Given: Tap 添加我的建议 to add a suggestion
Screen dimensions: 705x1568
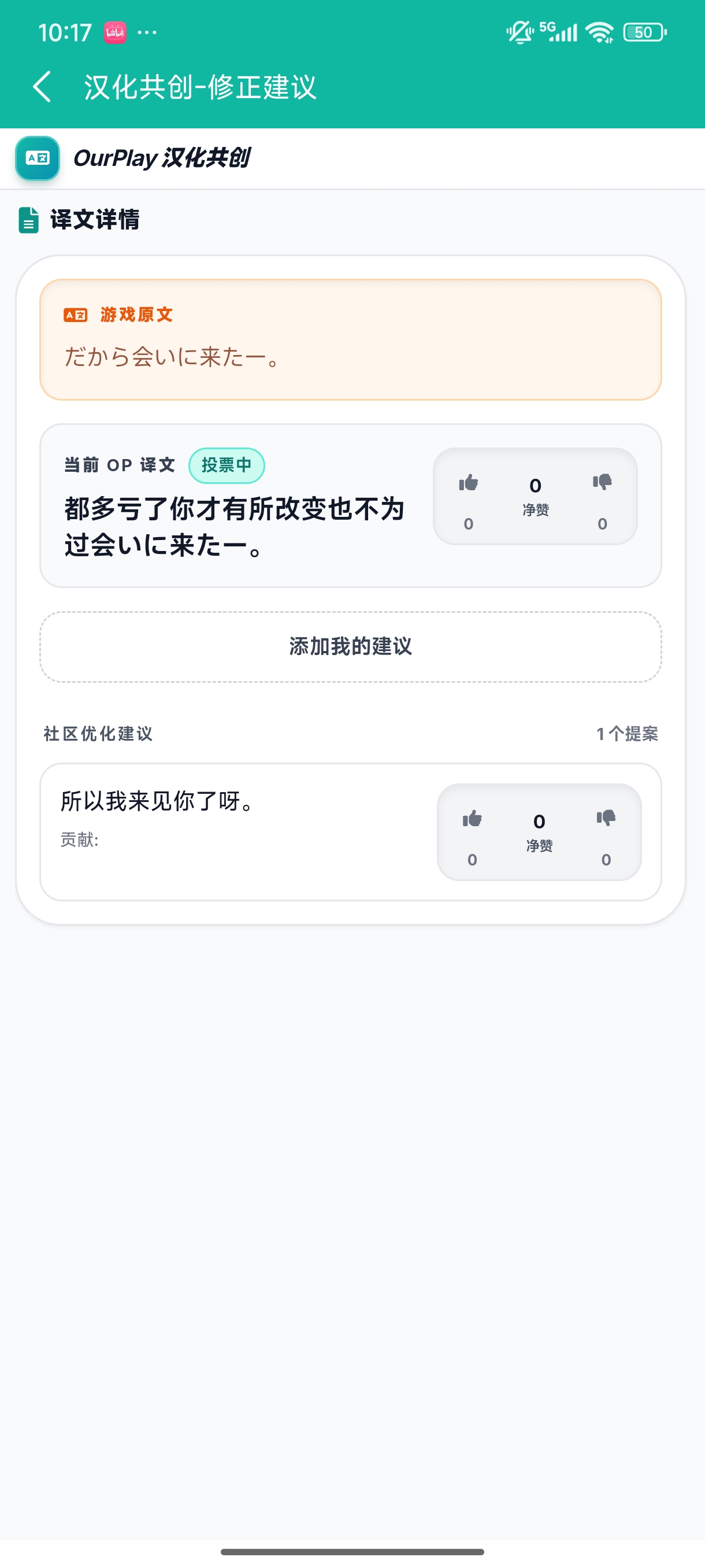Looking at the screenshot, I should click(350, 646).
